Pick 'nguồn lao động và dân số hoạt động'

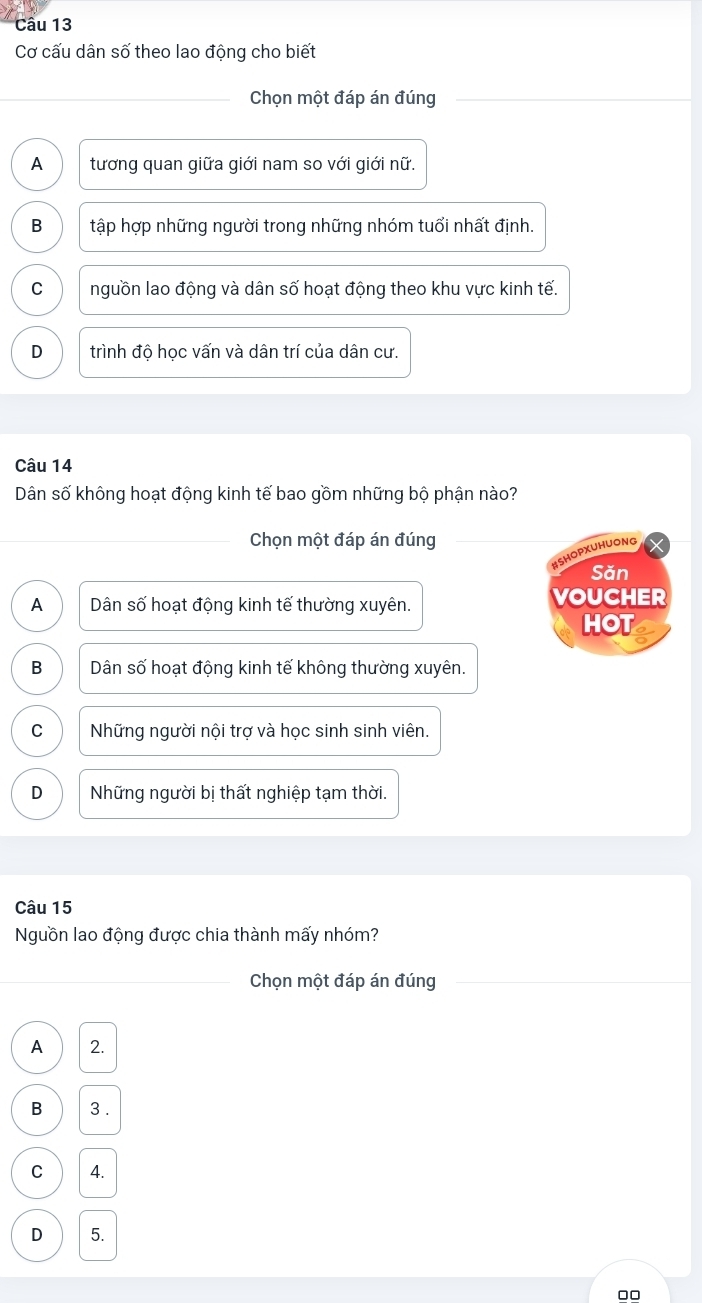click(x=323, y=290)
